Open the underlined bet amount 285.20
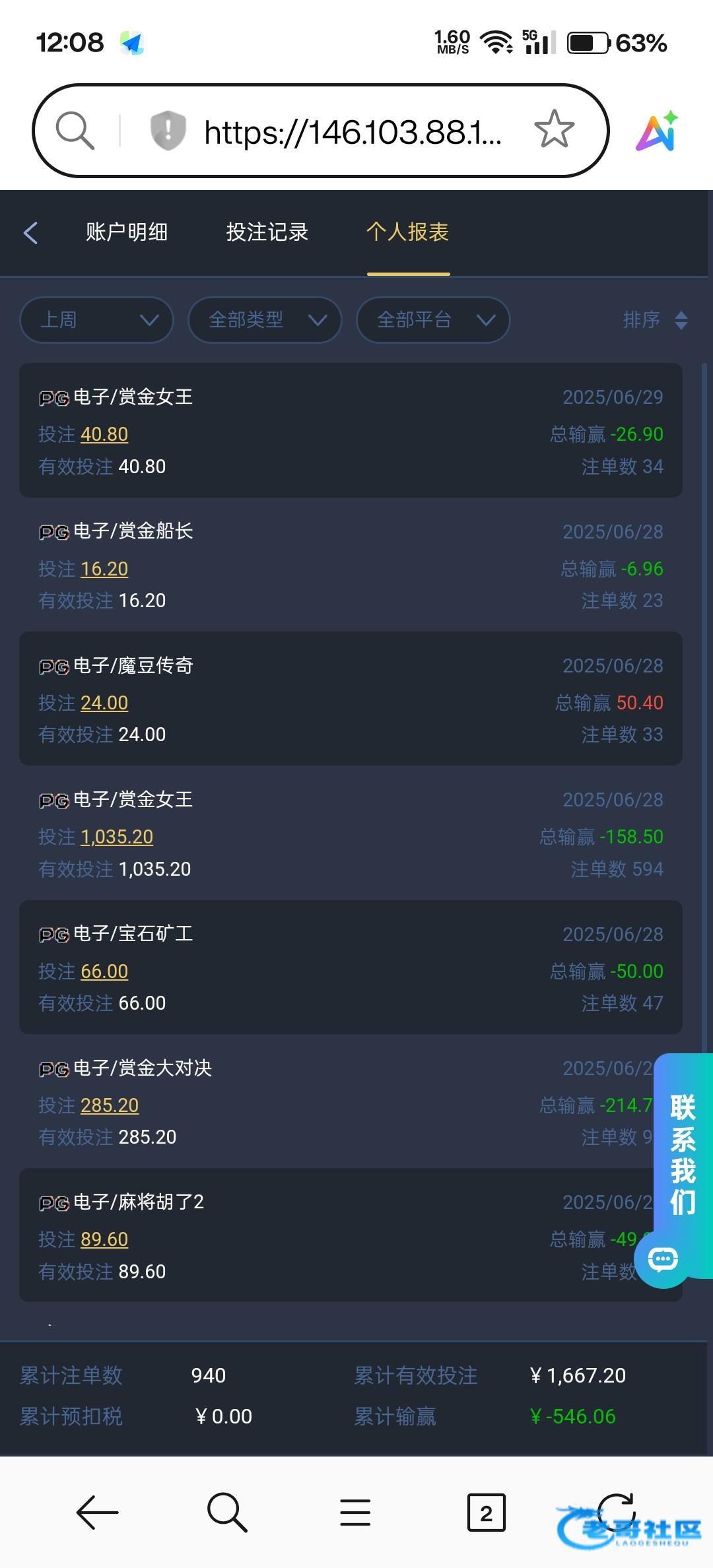 [110, 1105]
